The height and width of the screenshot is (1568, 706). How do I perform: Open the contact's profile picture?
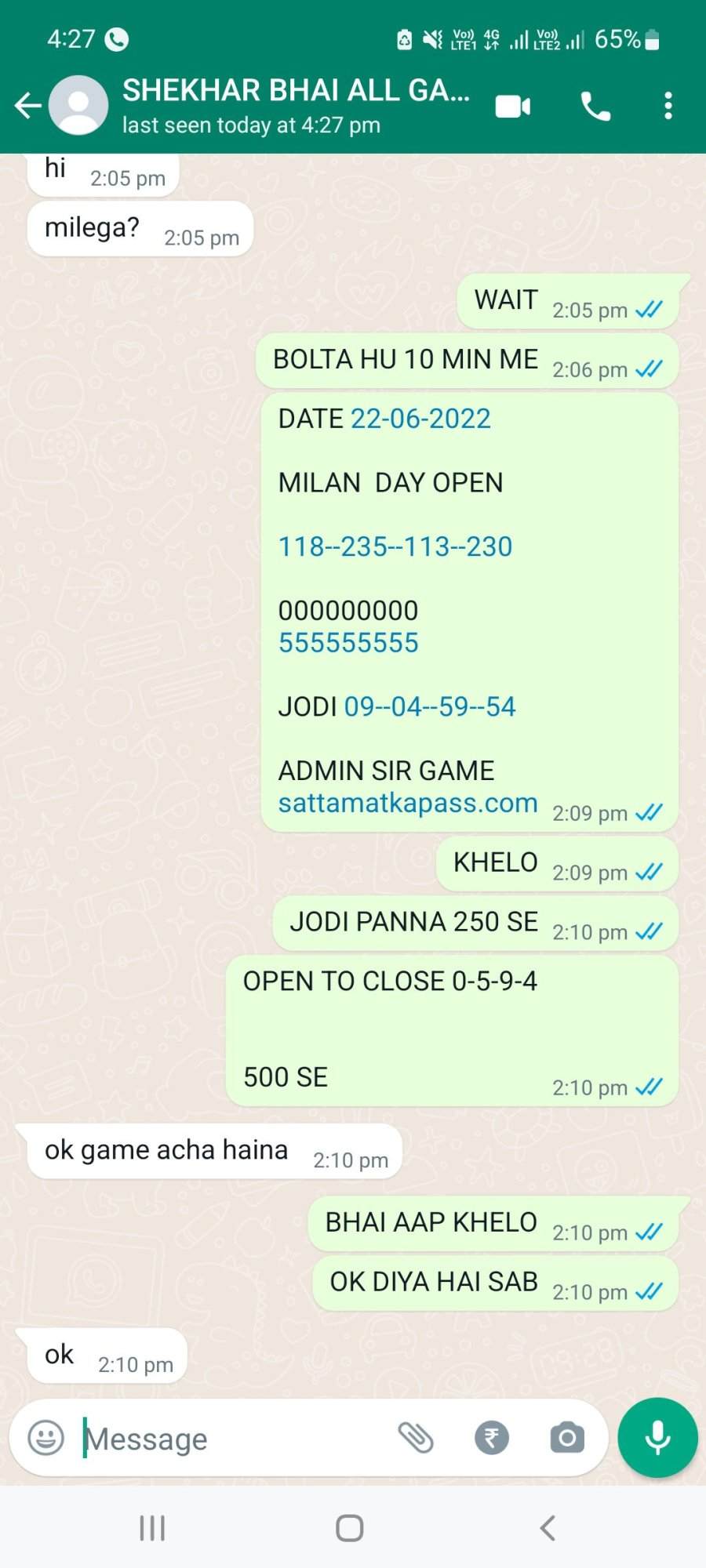coord(78,105)
